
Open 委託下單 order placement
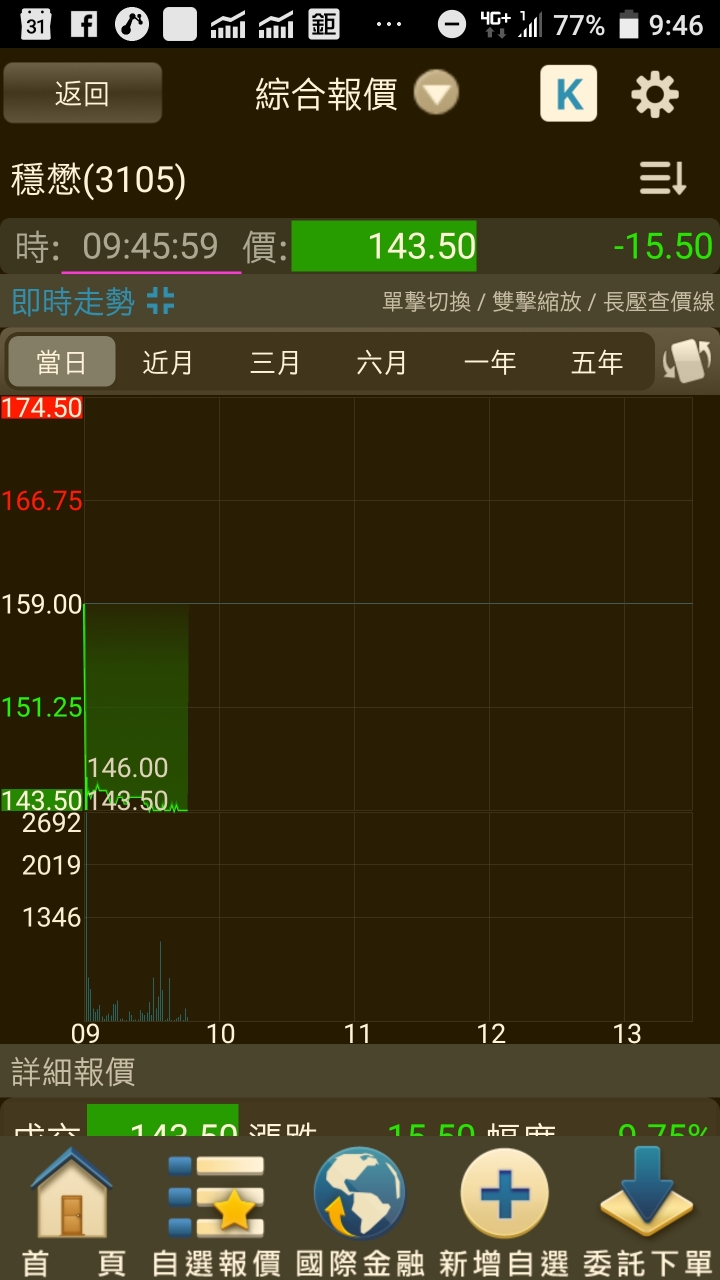click(x=647, y=1212)
